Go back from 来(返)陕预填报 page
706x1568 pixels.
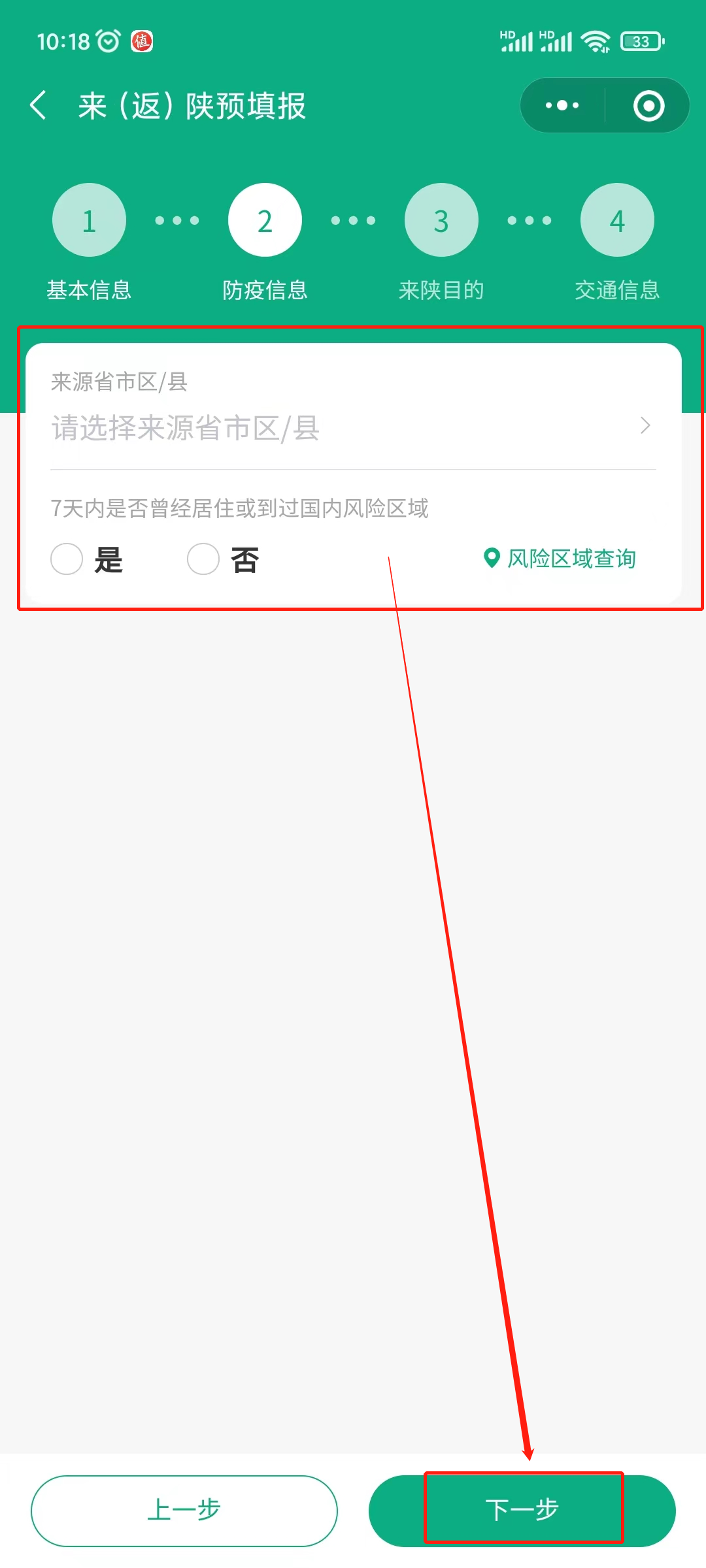click(39, 105)
